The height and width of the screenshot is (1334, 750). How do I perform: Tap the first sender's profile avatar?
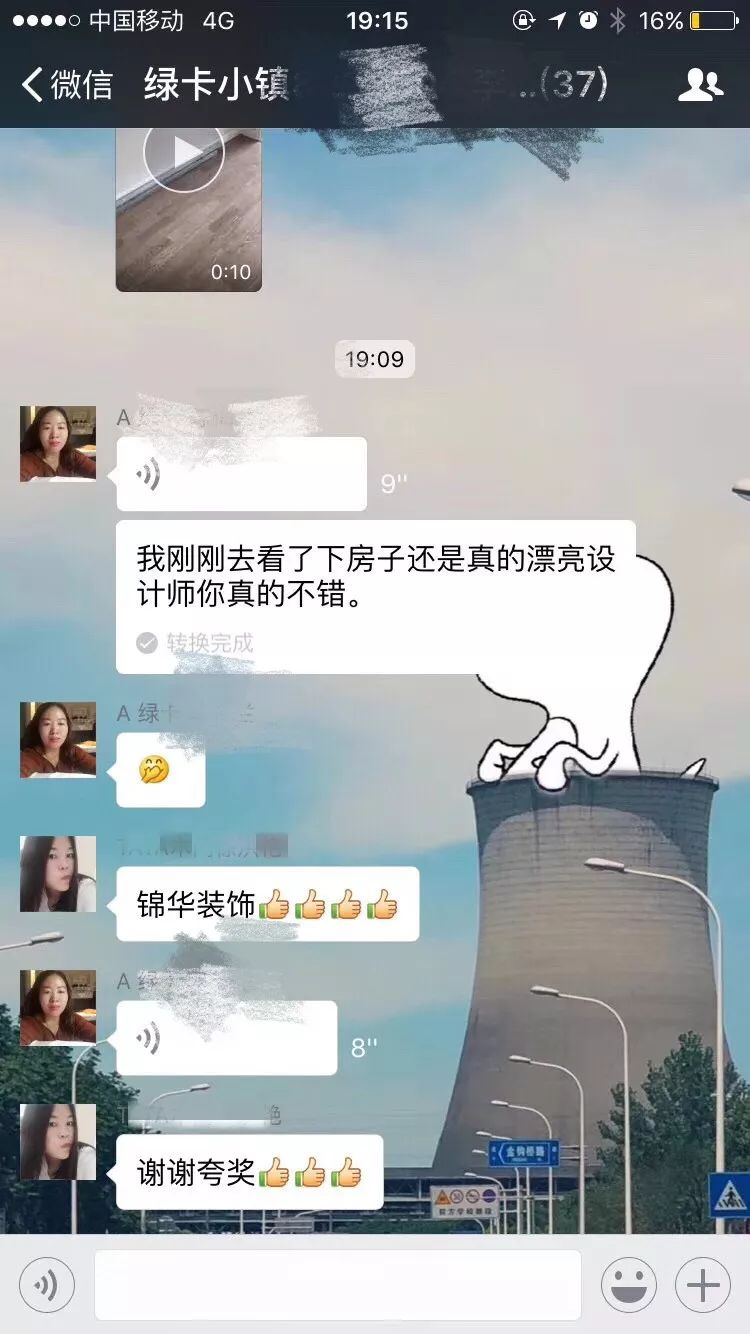pyautogui.click(x=57, y=445)
